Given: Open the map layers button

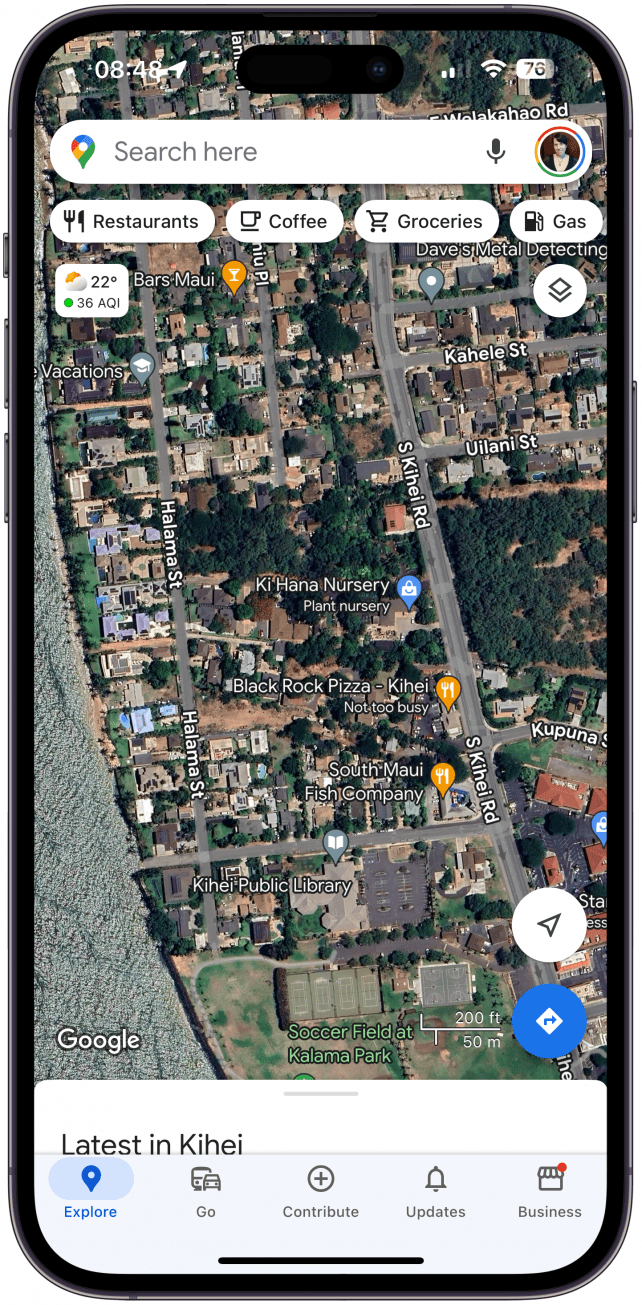Looking at the screenshot, I should click(560, 291).
